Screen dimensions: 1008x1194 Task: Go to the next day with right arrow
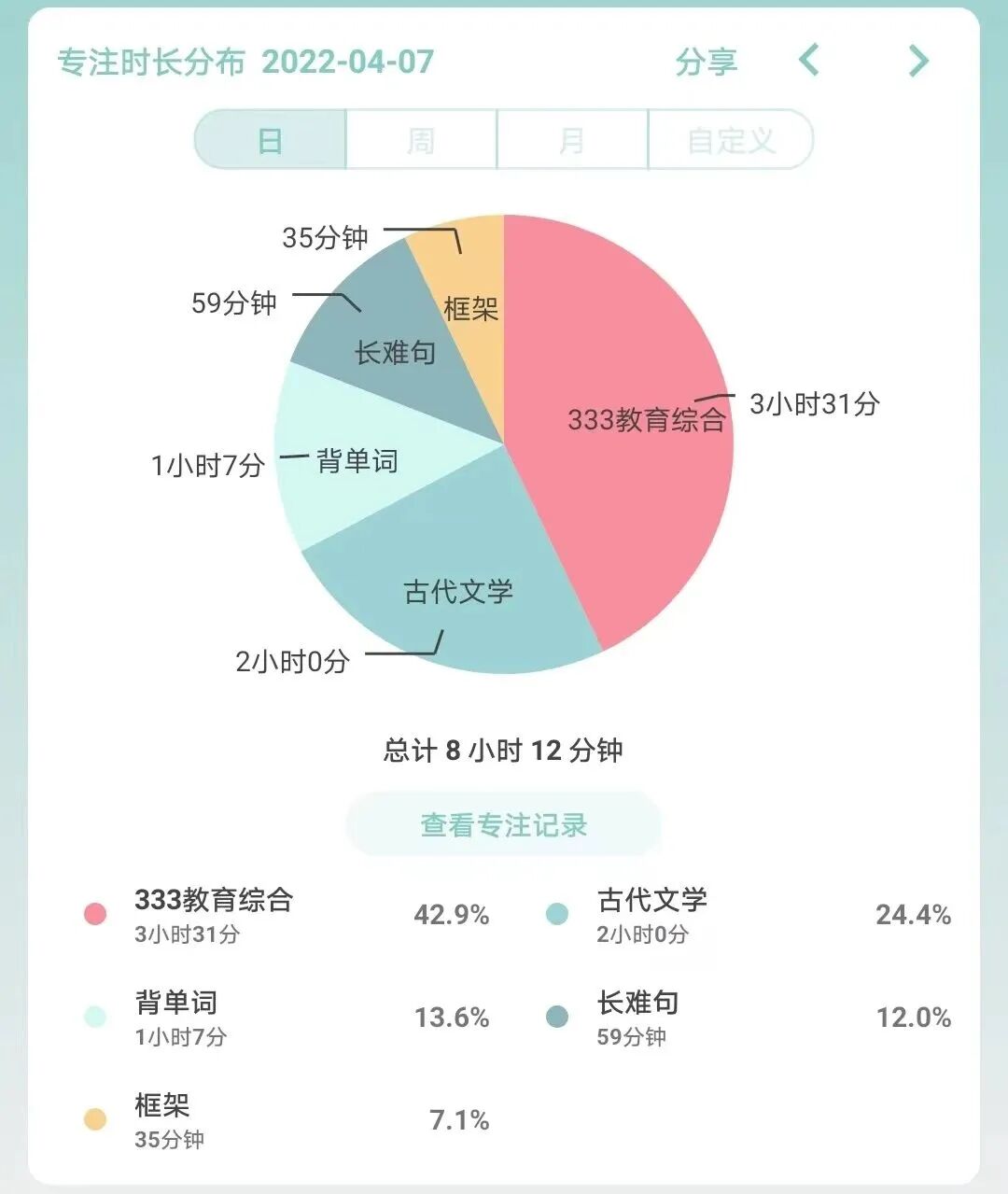(918, 61)
